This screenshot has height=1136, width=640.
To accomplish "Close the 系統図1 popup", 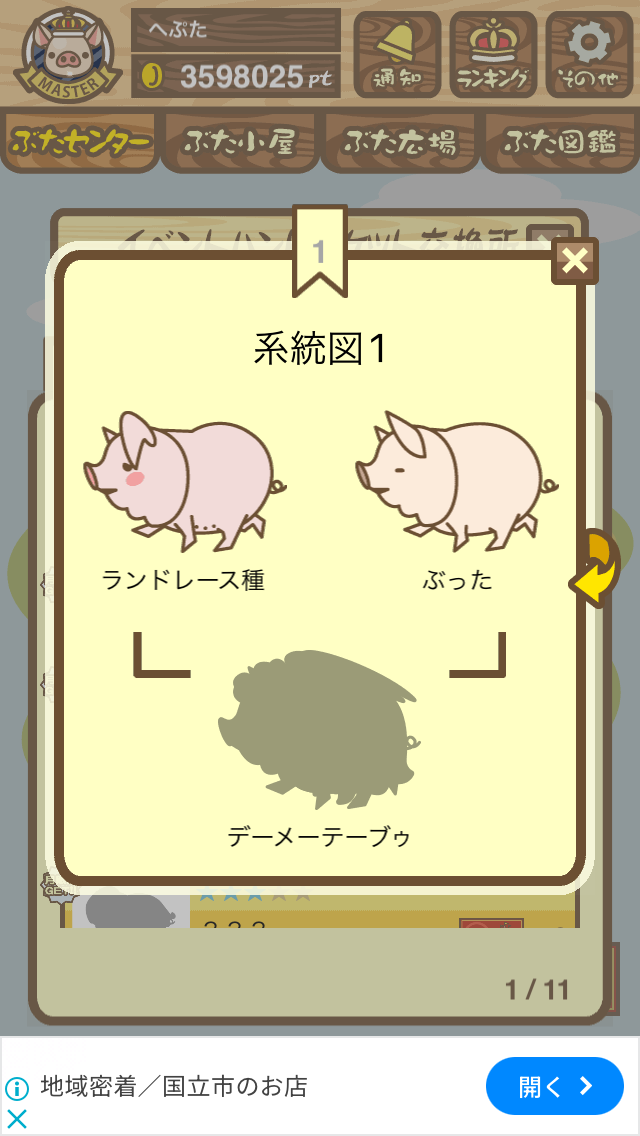I will coord(575,261).
